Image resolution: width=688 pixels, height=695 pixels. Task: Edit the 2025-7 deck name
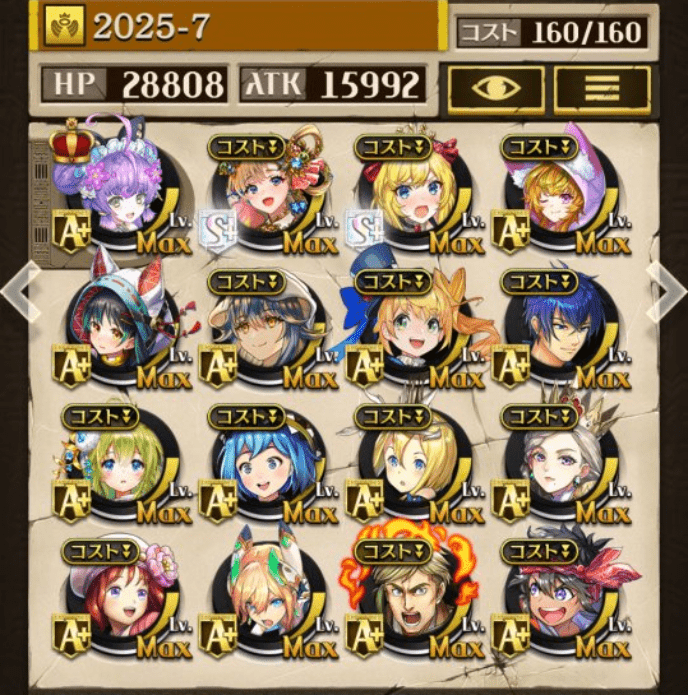coord(240,27)
